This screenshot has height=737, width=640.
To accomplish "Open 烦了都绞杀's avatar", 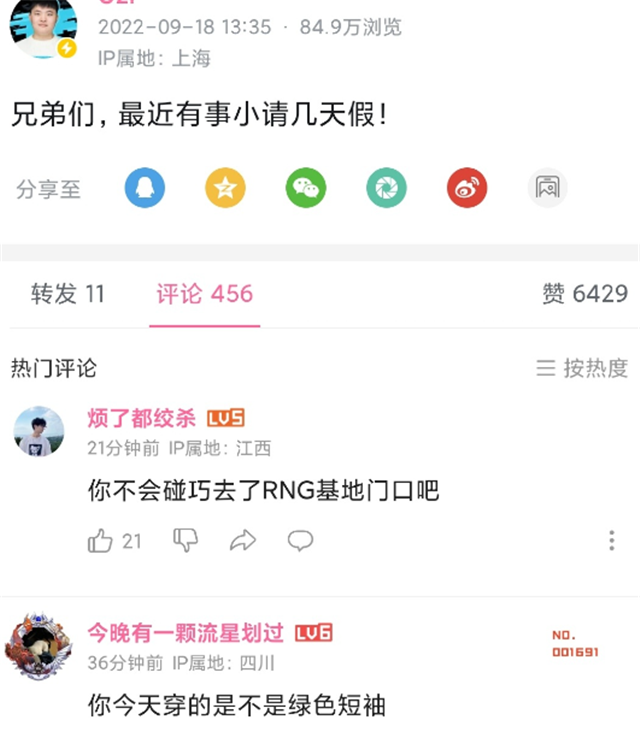I will tap(39, 432).
